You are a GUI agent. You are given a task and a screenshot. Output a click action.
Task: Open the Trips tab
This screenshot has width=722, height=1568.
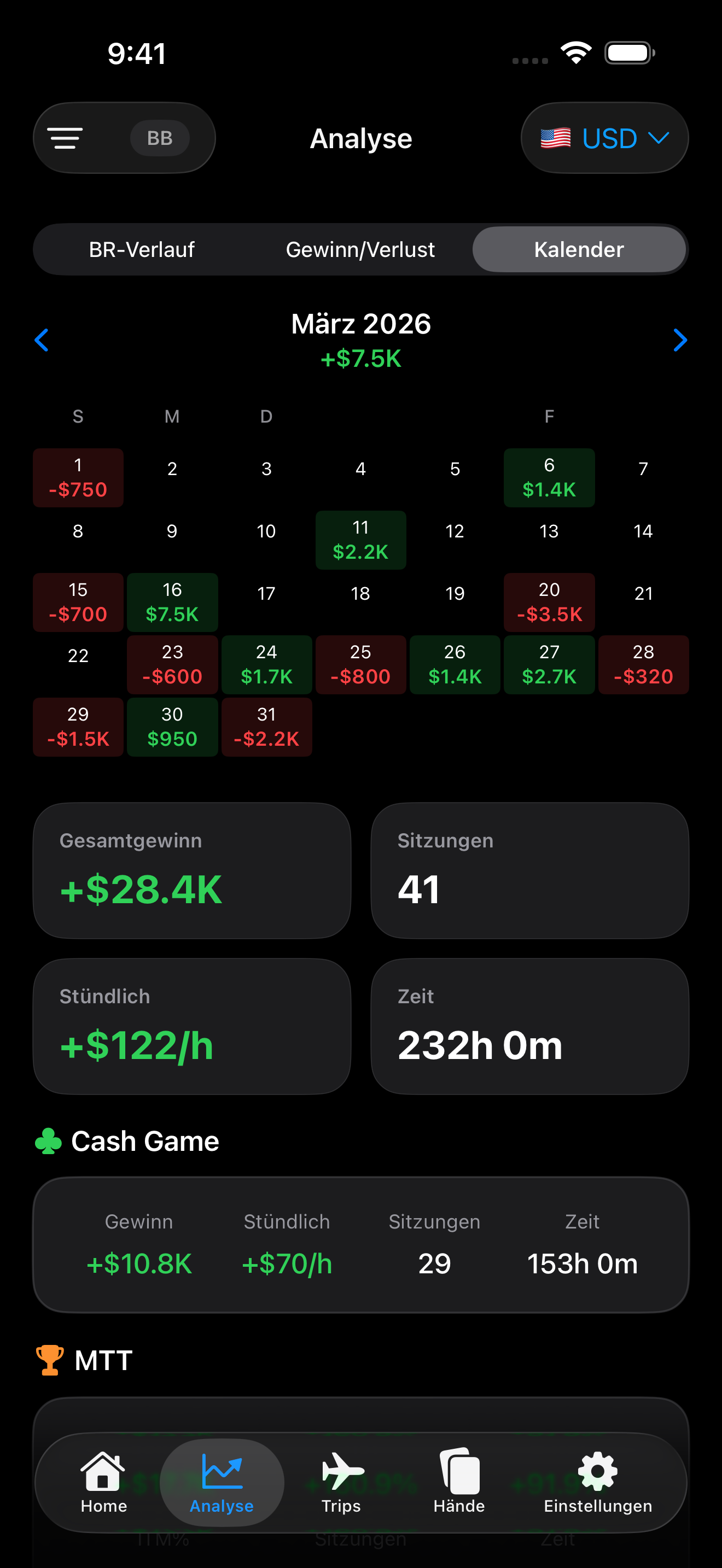pyautogui.click(x=341, y=1482)
